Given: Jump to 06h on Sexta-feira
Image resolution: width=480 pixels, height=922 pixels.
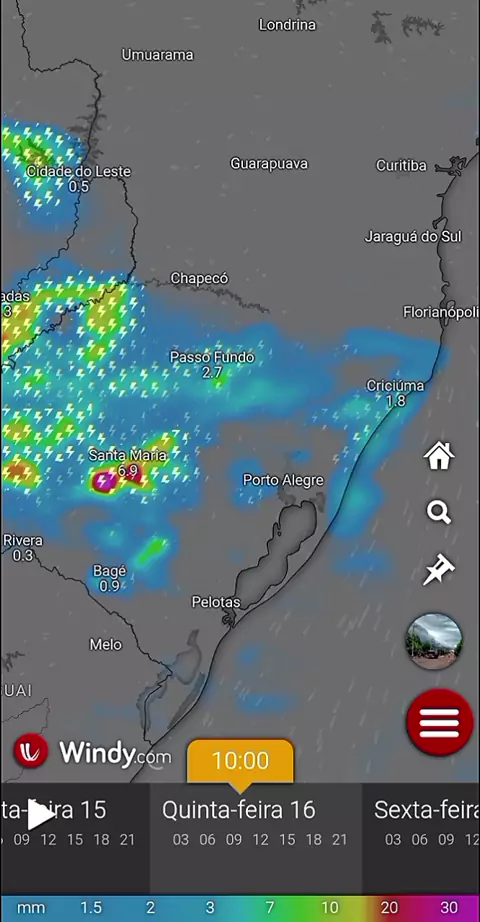Looking at the screenshot, I should 419,840.
